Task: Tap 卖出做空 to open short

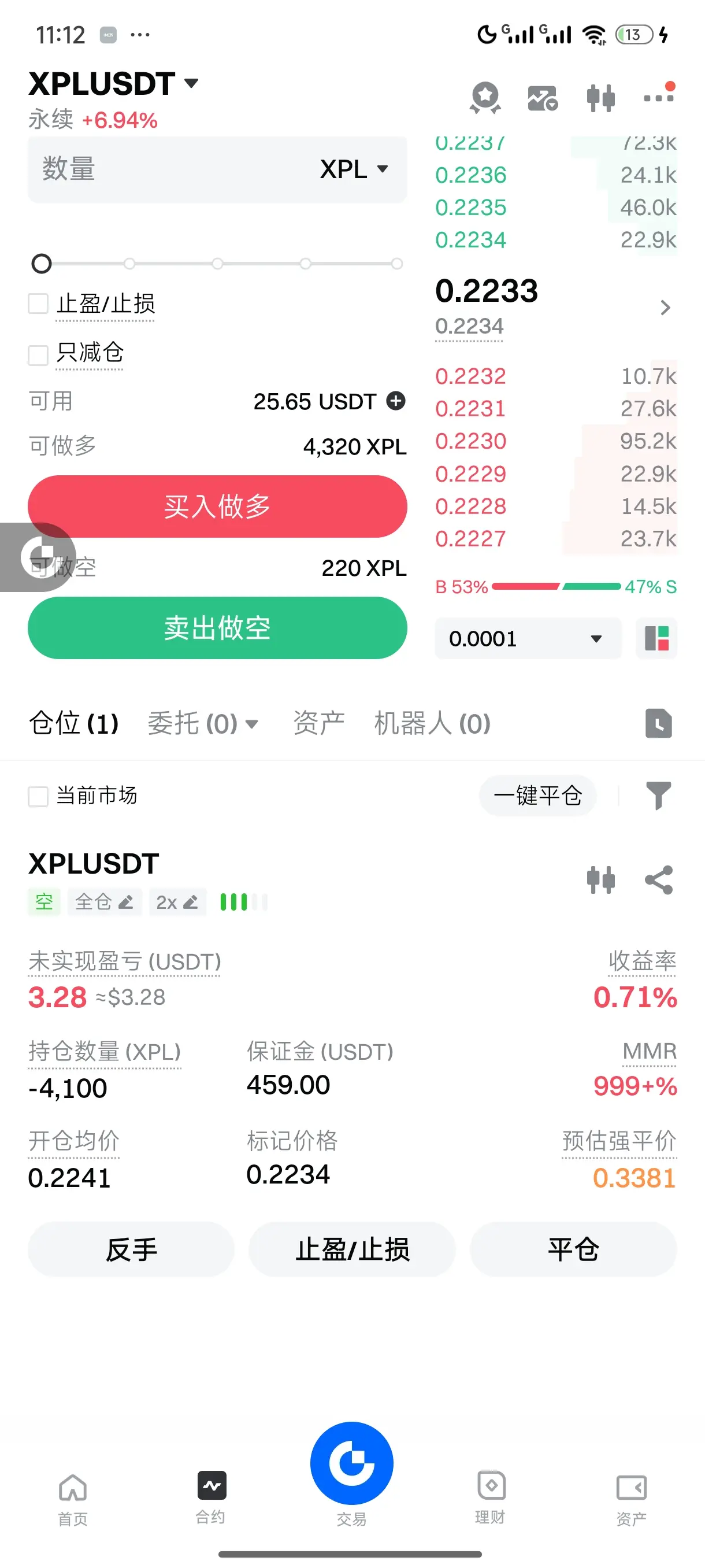Action: click(217, 627)
